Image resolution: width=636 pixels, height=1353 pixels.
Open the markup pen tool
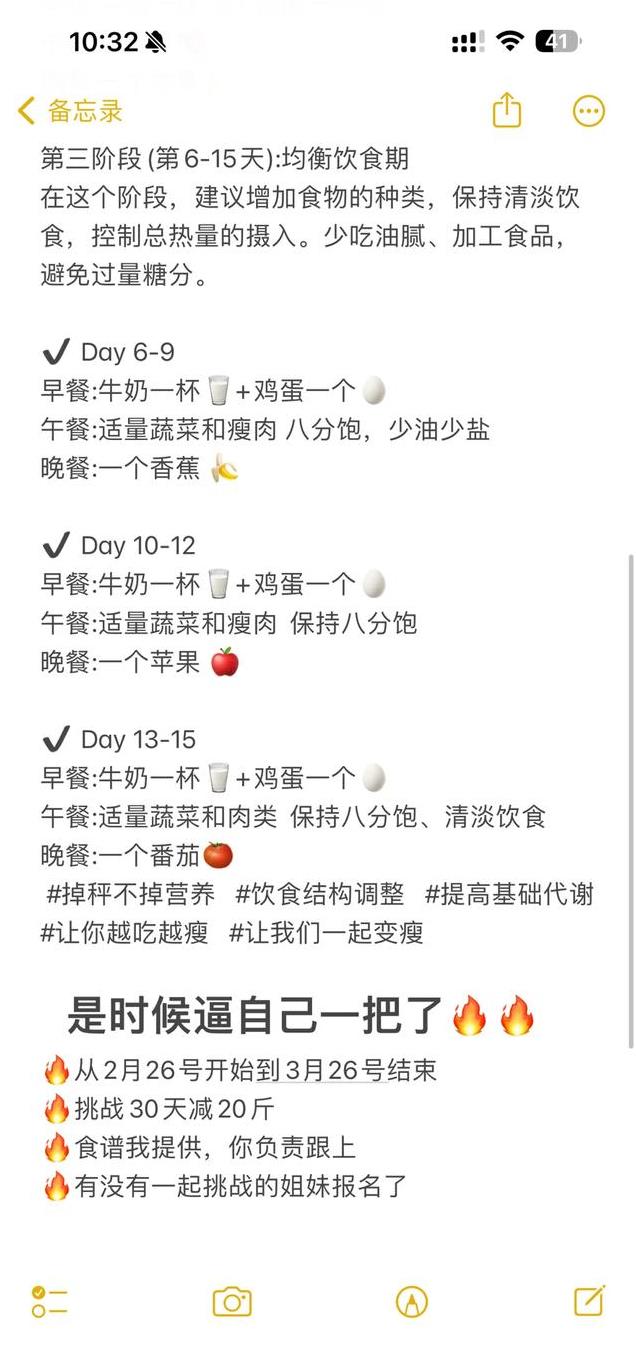click(412, 1301)
